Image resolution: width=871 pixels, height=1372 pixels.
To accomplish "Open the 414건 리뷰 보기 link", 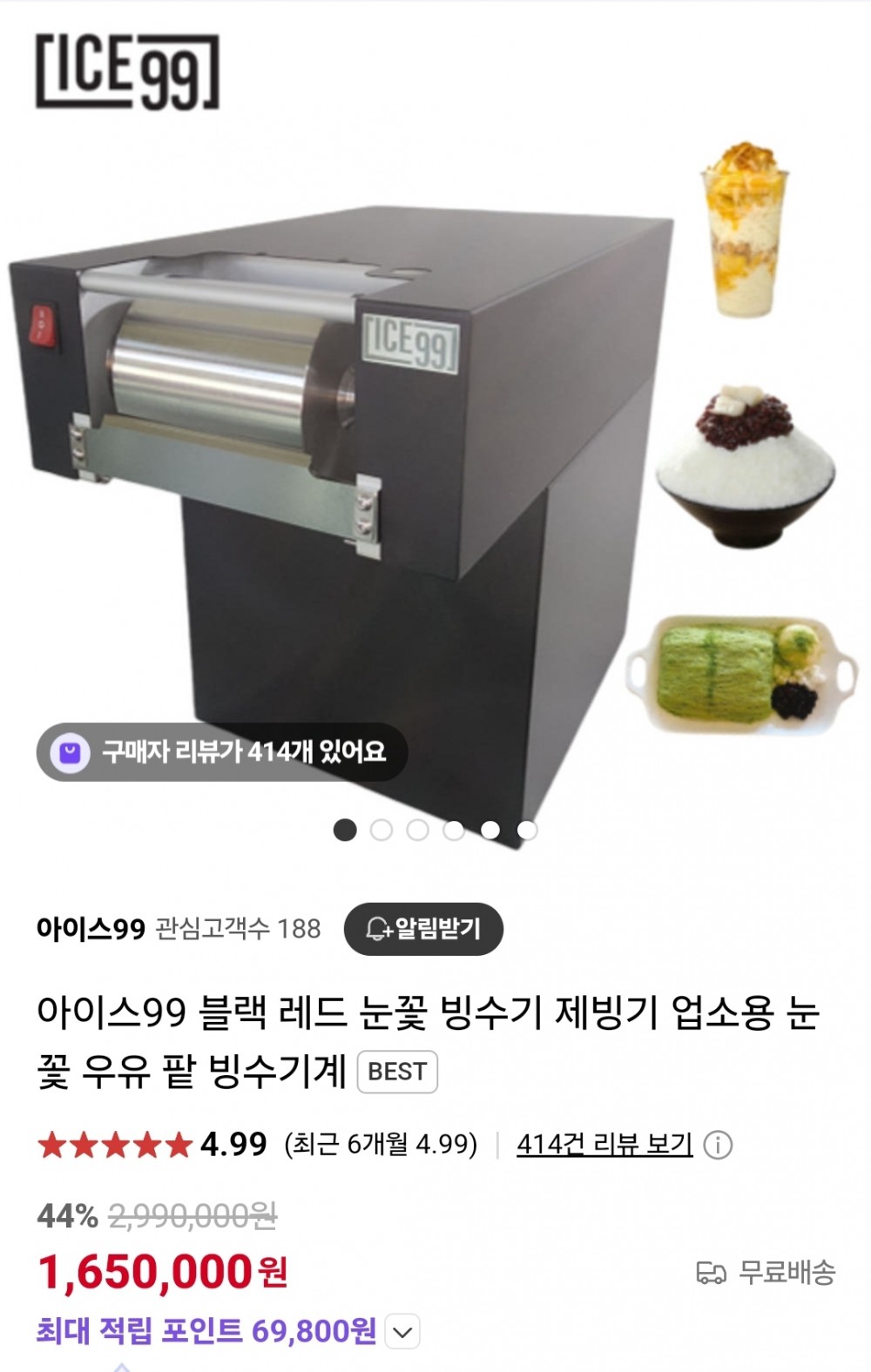I will [604, 1144].
